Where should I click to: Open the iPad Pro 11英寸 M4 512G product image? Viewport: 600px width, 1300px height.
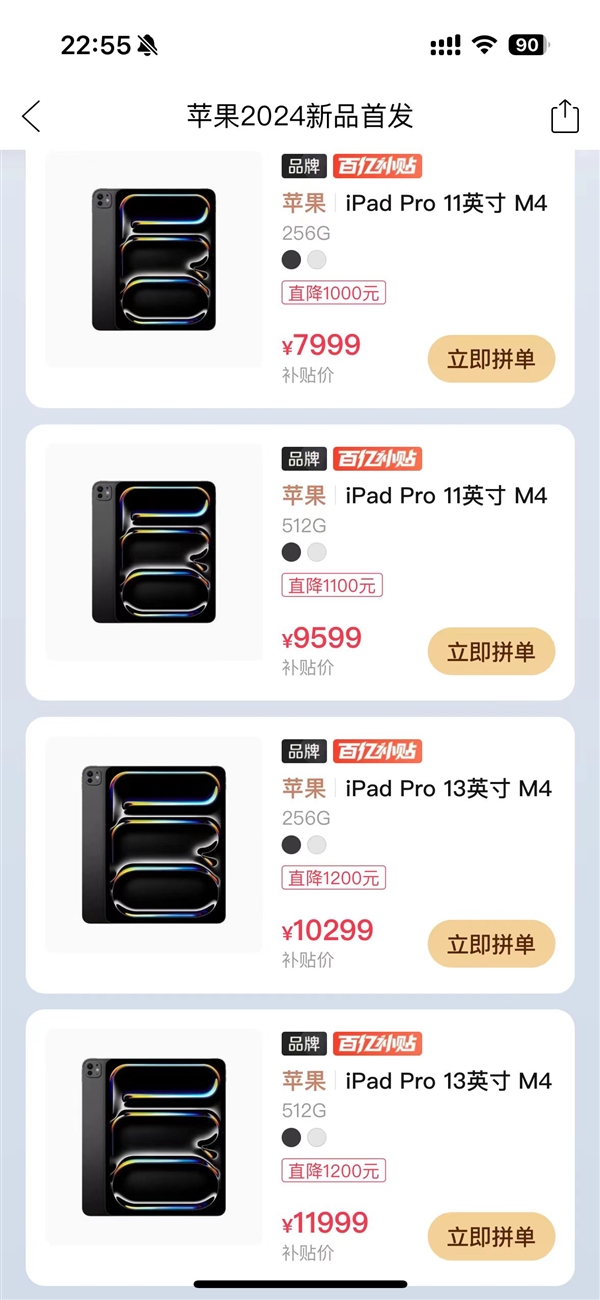pos(154,552)
